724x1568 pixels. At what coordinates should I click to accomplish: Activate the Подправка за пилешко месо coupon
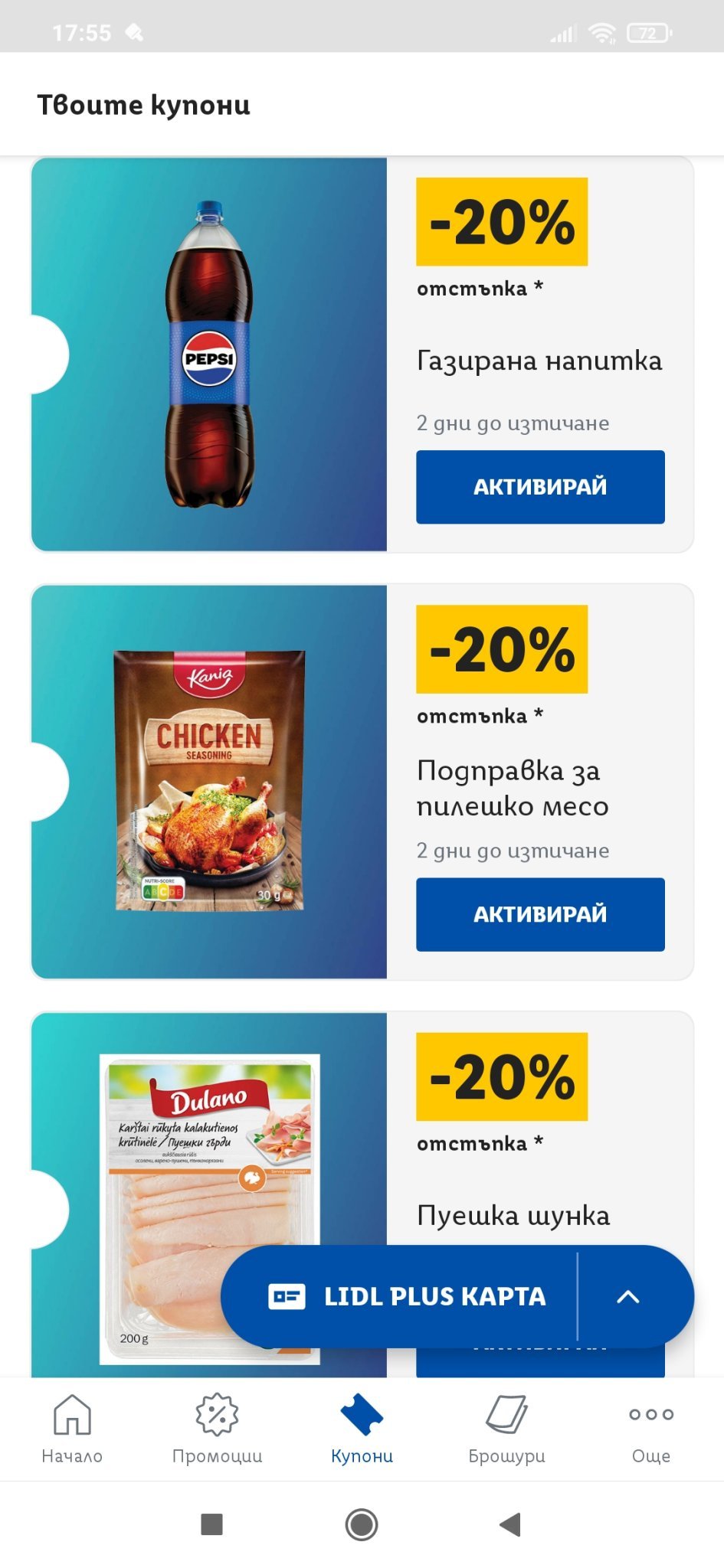pyautogui.click(x=540, y=914)
